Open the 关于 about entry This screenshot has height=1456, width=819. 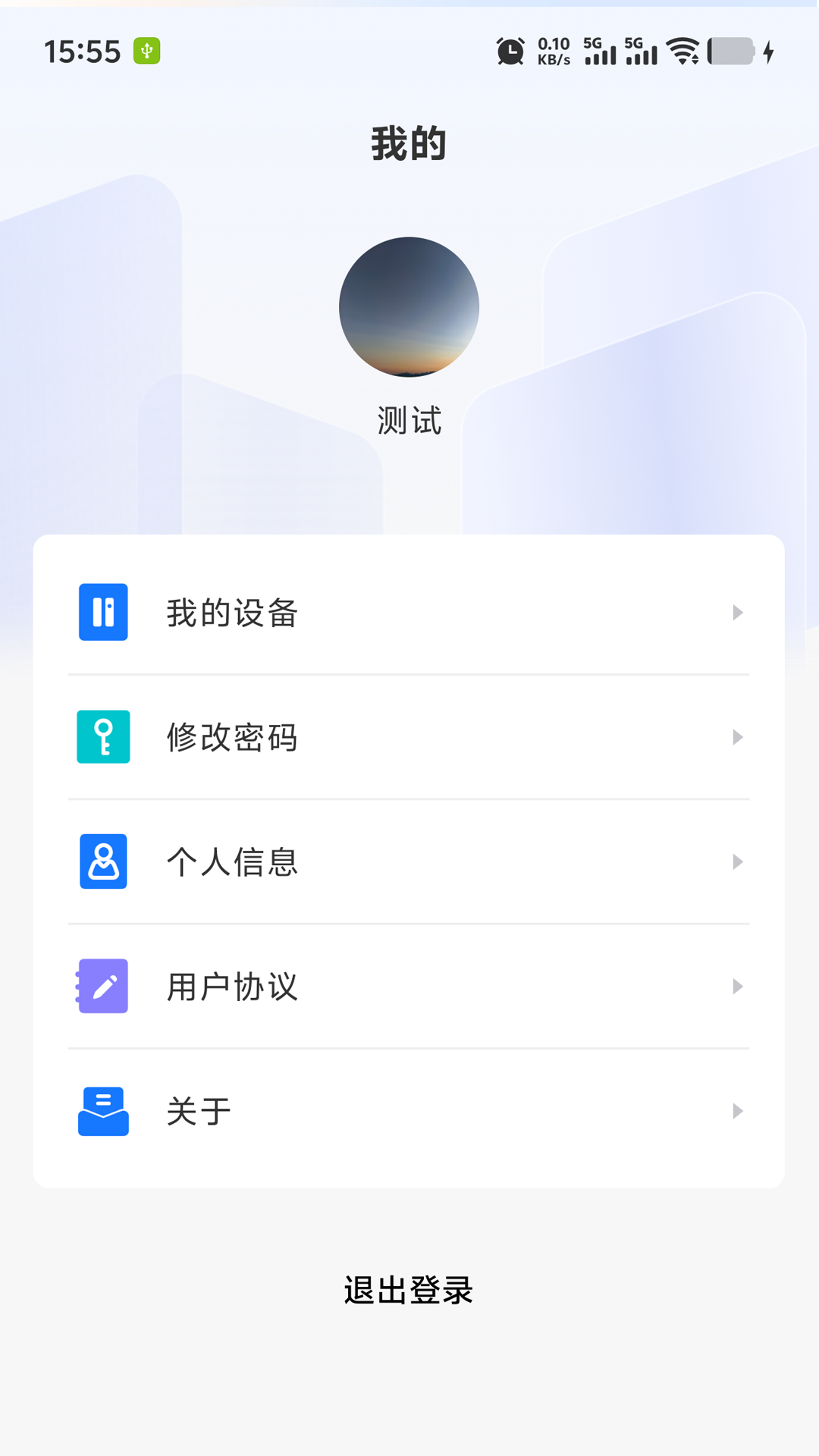(409, 1111)
